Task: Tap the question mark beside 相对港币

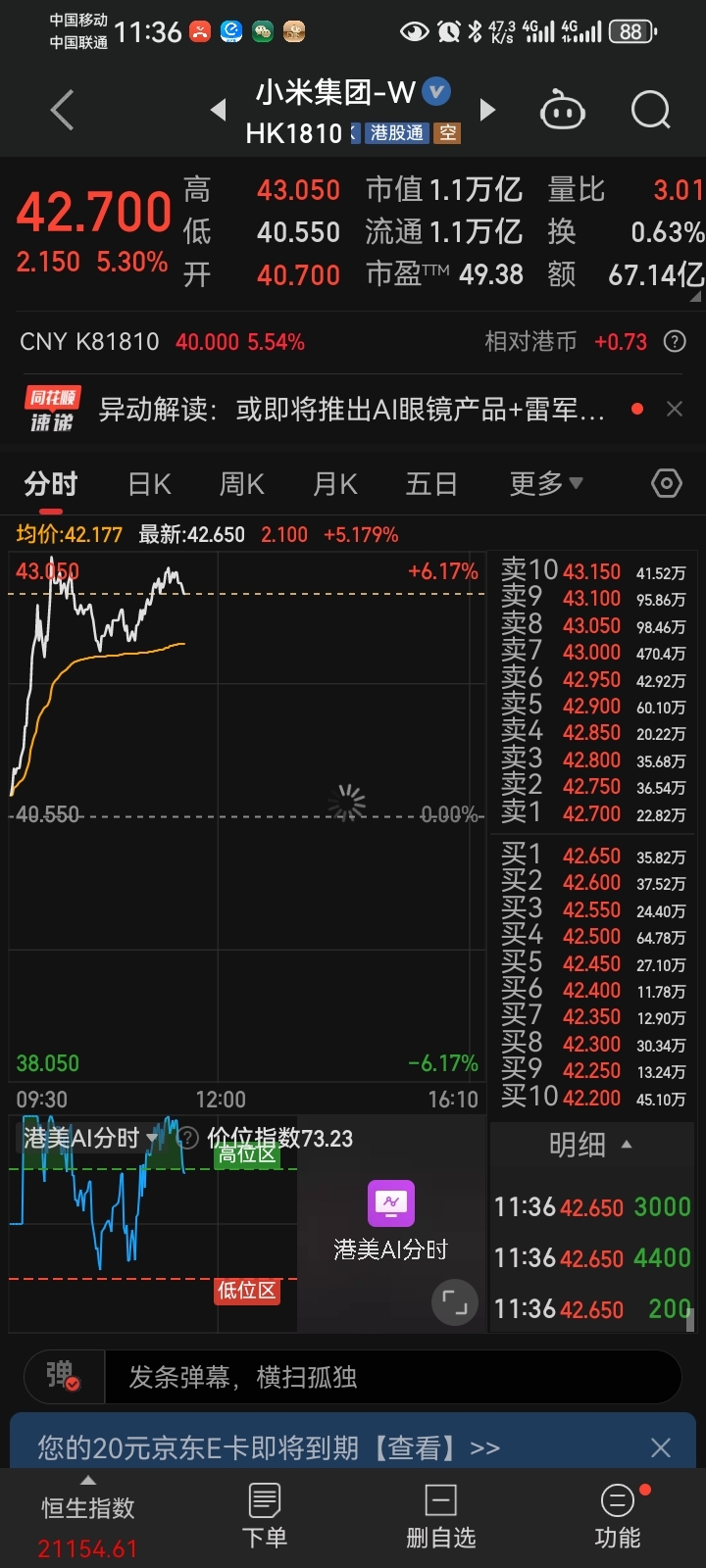Action: [674, 342]
